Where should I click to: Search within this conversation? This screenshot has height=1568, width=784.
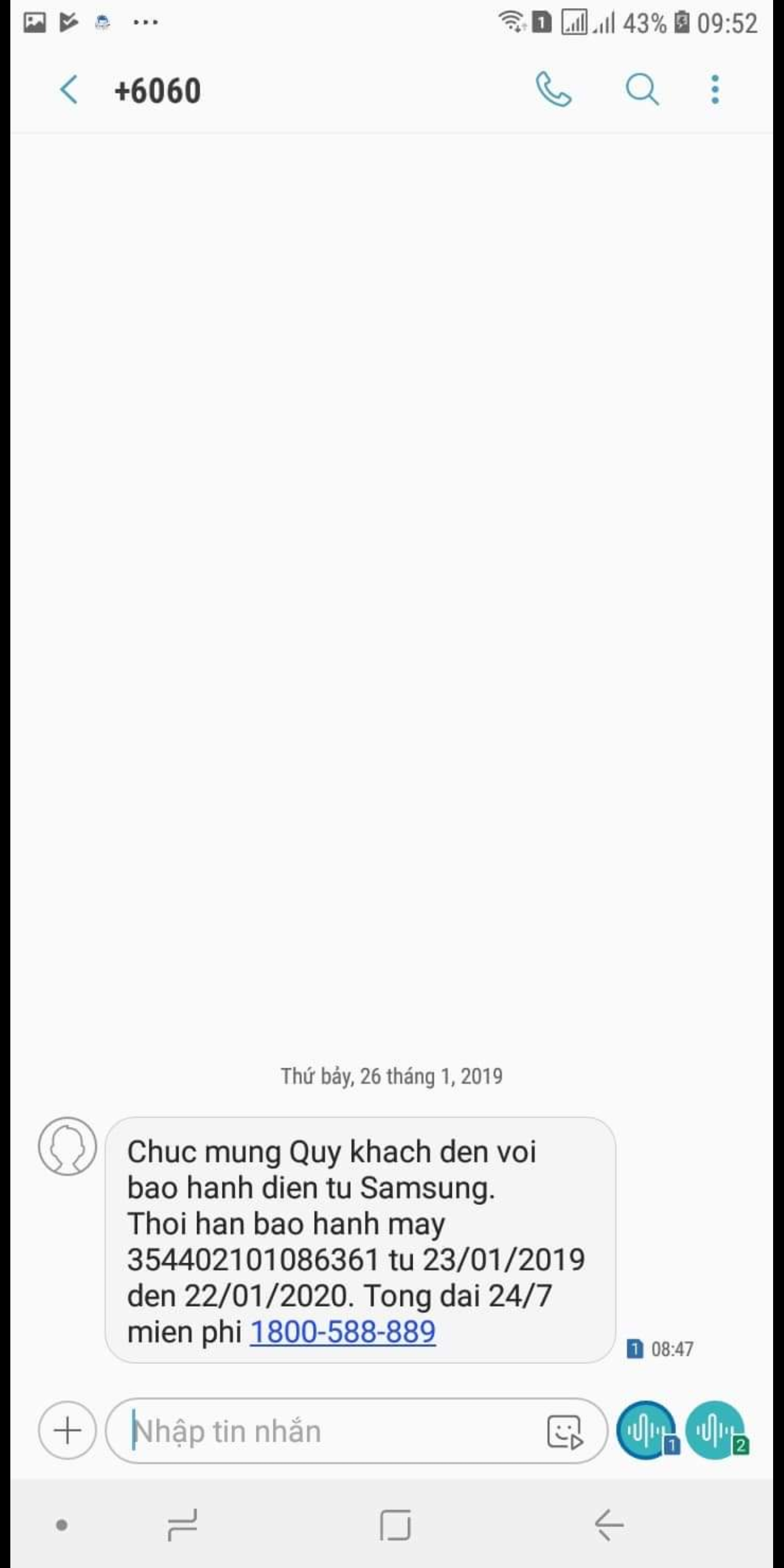pyautogui.click(x=642, y=90)
